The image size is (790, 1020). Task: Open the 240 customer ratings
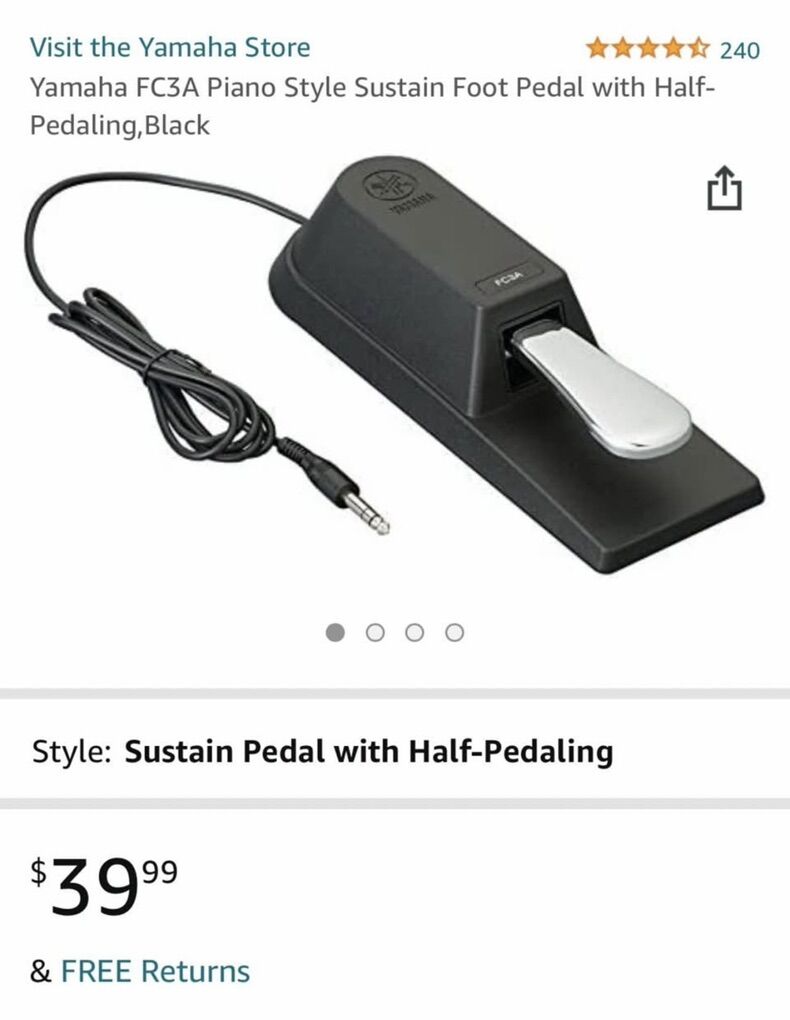point(740,49)
